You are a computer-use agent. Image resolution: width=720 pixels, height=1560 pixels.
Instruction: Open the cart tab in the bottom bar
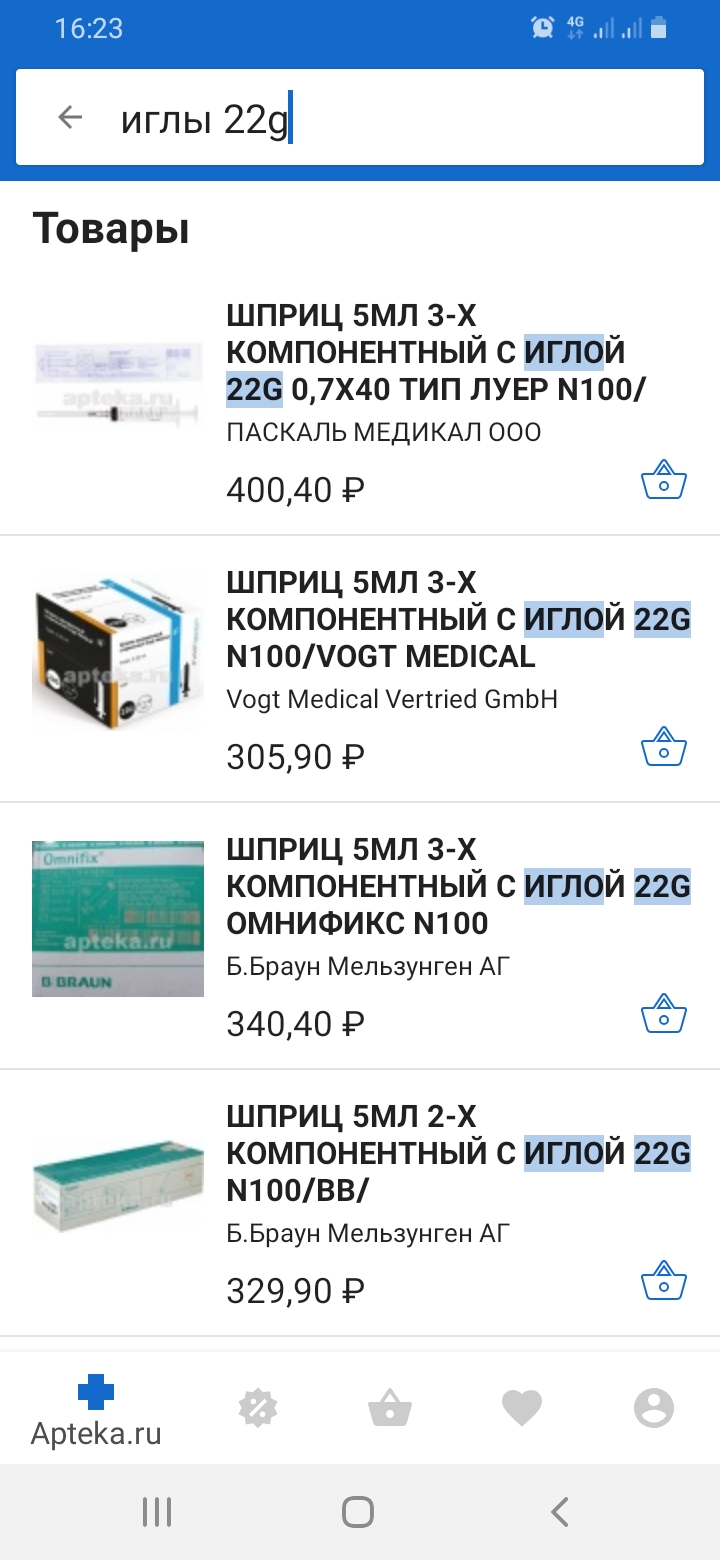(389, 1408)
